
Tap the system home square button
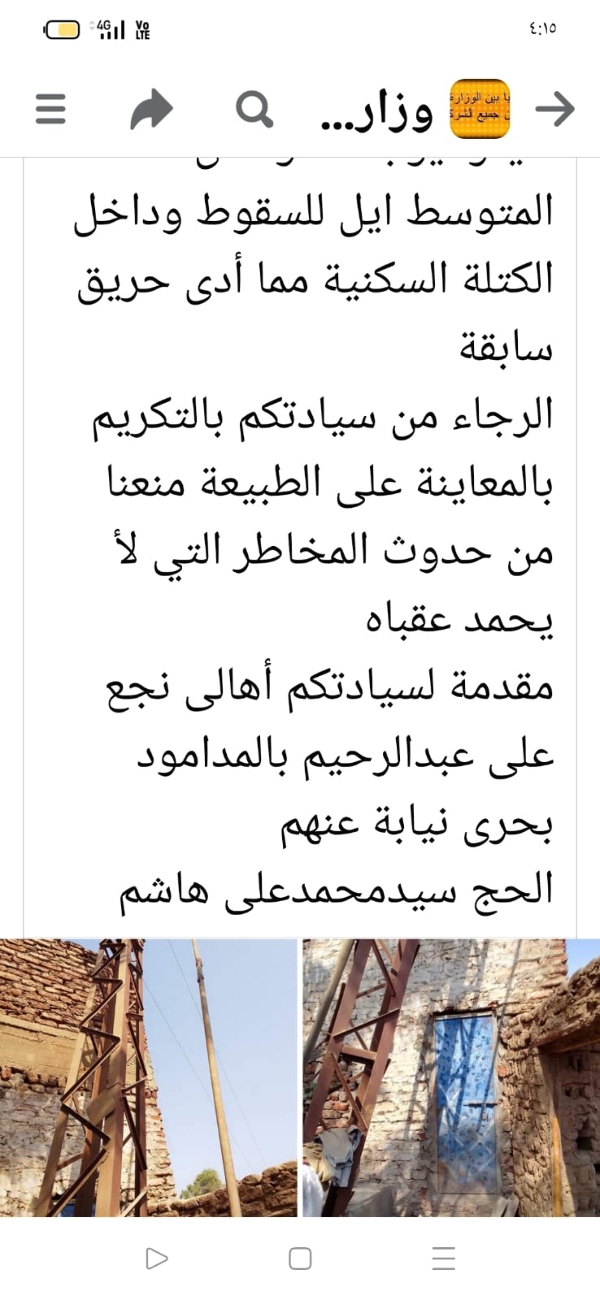(300, 1258)
